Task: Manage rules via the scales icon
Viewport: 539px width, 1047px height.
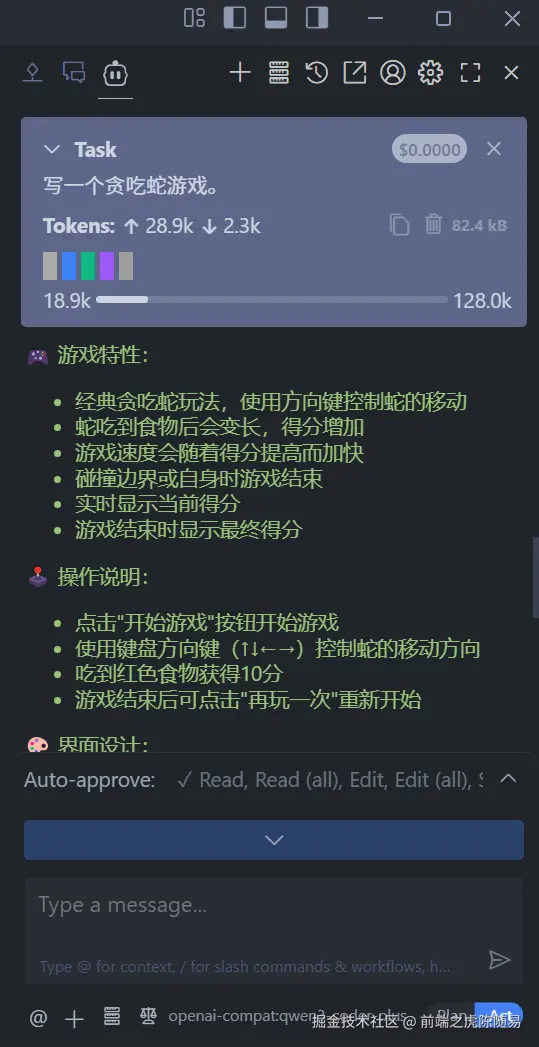Action: (x=148, y=1017)
